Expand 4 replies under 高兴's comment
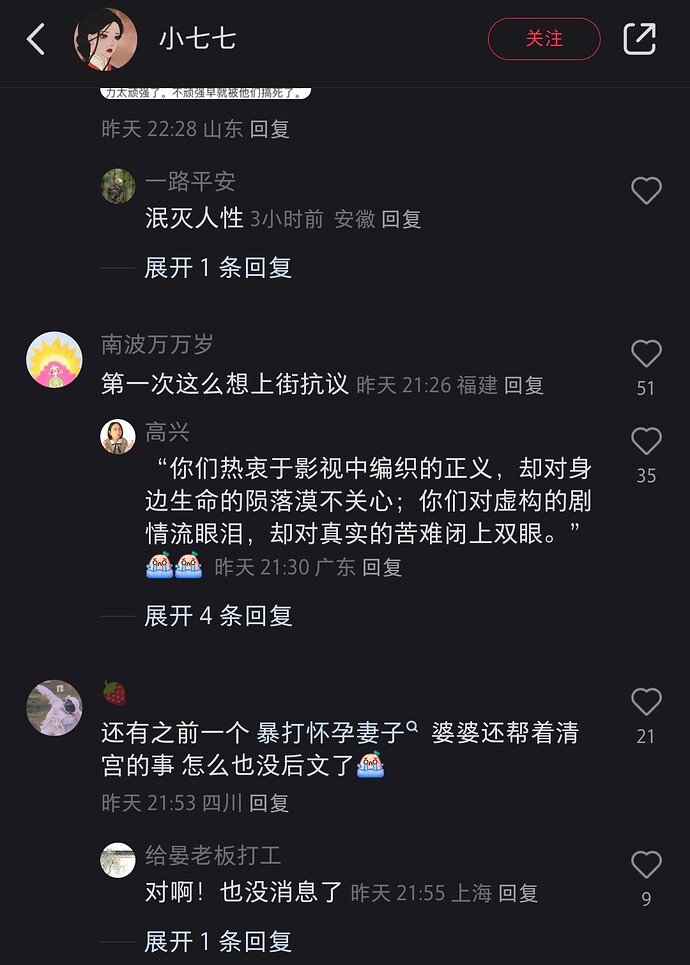Screen dimensions: 690x965 pos(218,616)
